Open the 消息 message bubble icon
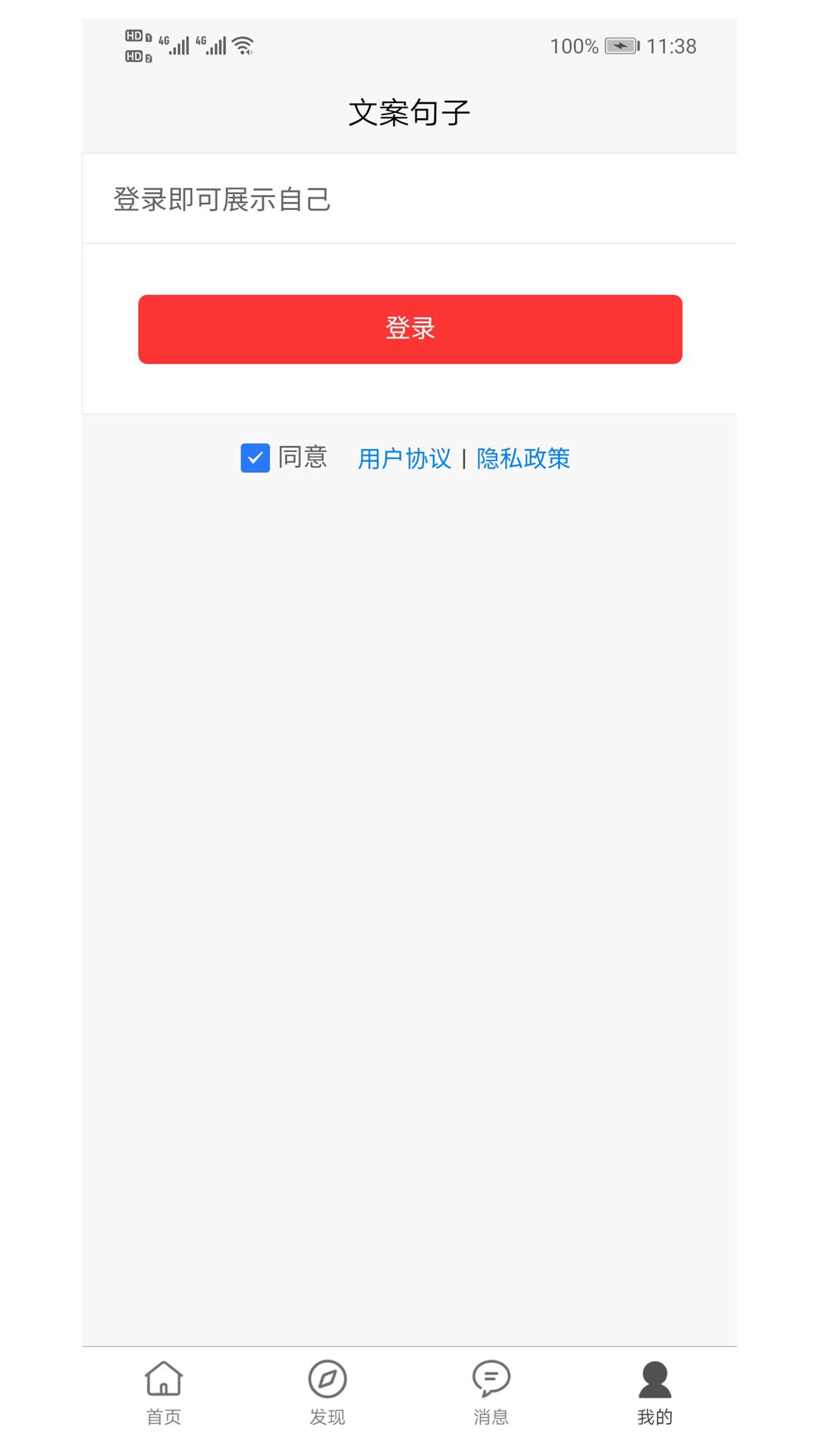Viewport: 819px width, 1456px height. 491,1377
